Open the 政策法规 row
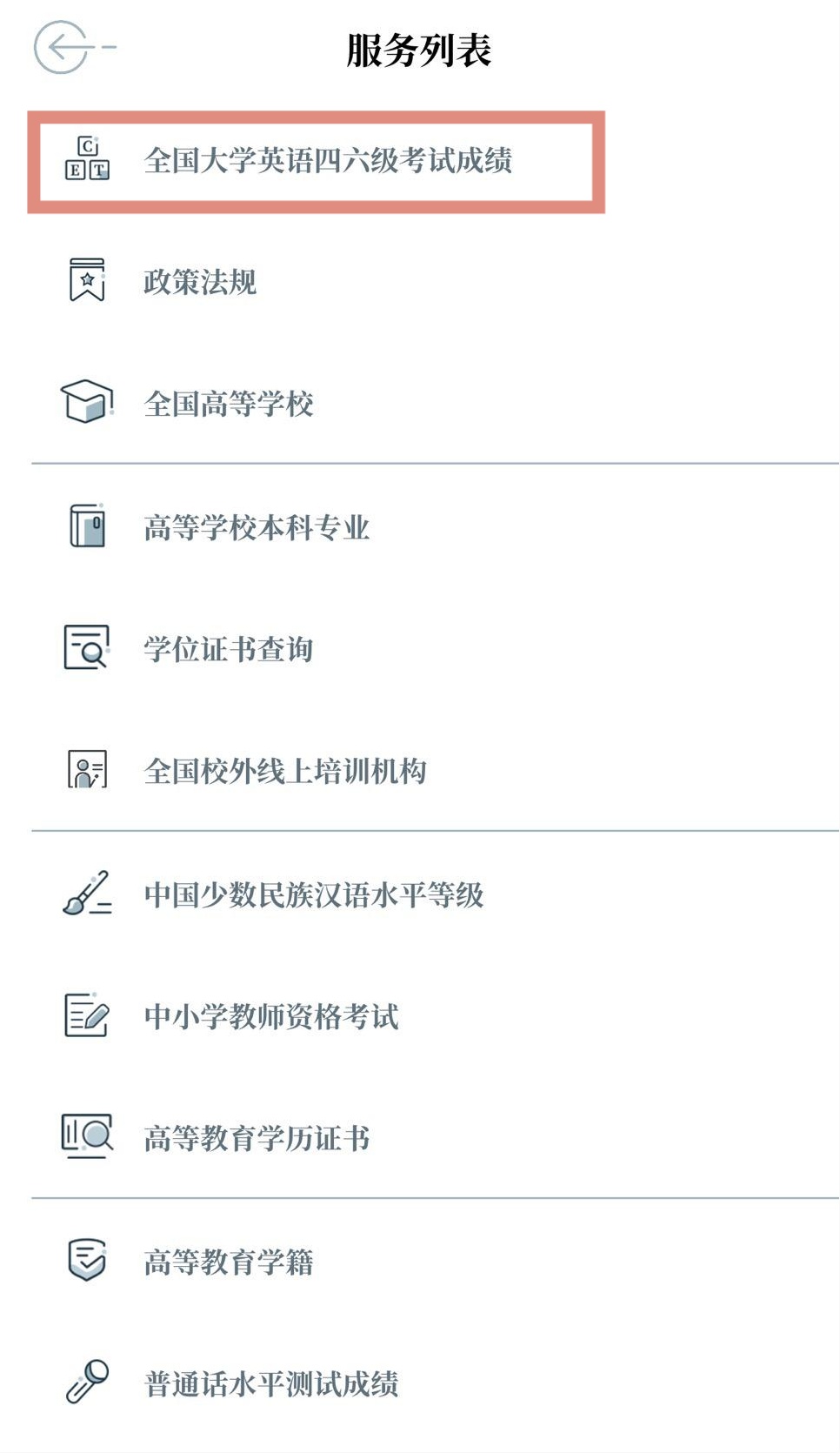 coord(200,282)
